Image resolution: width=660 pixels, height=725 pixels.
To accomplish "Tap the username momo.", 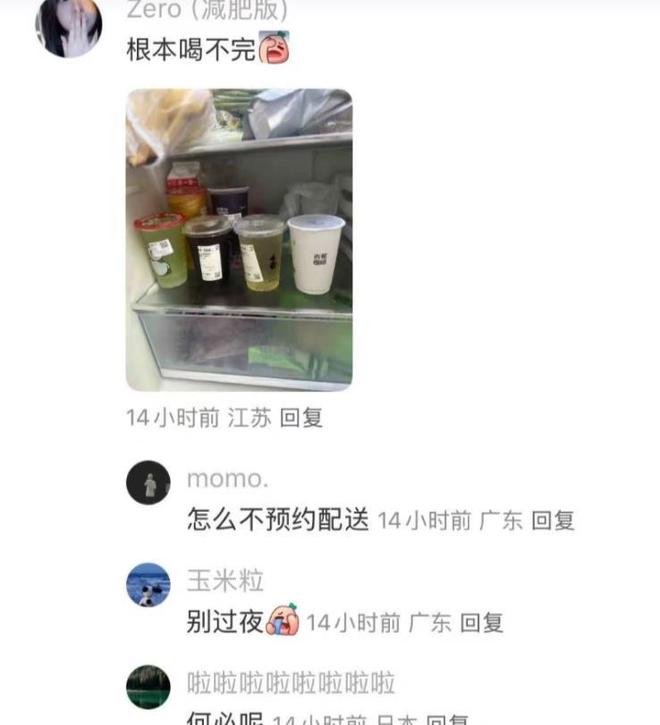I will (x=227, y=478).
